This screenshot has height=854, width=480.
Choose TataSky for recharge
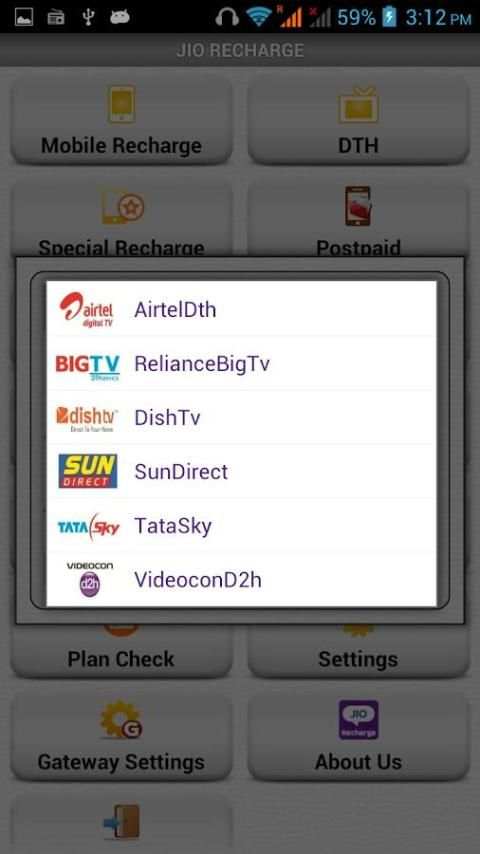[241, 526]
